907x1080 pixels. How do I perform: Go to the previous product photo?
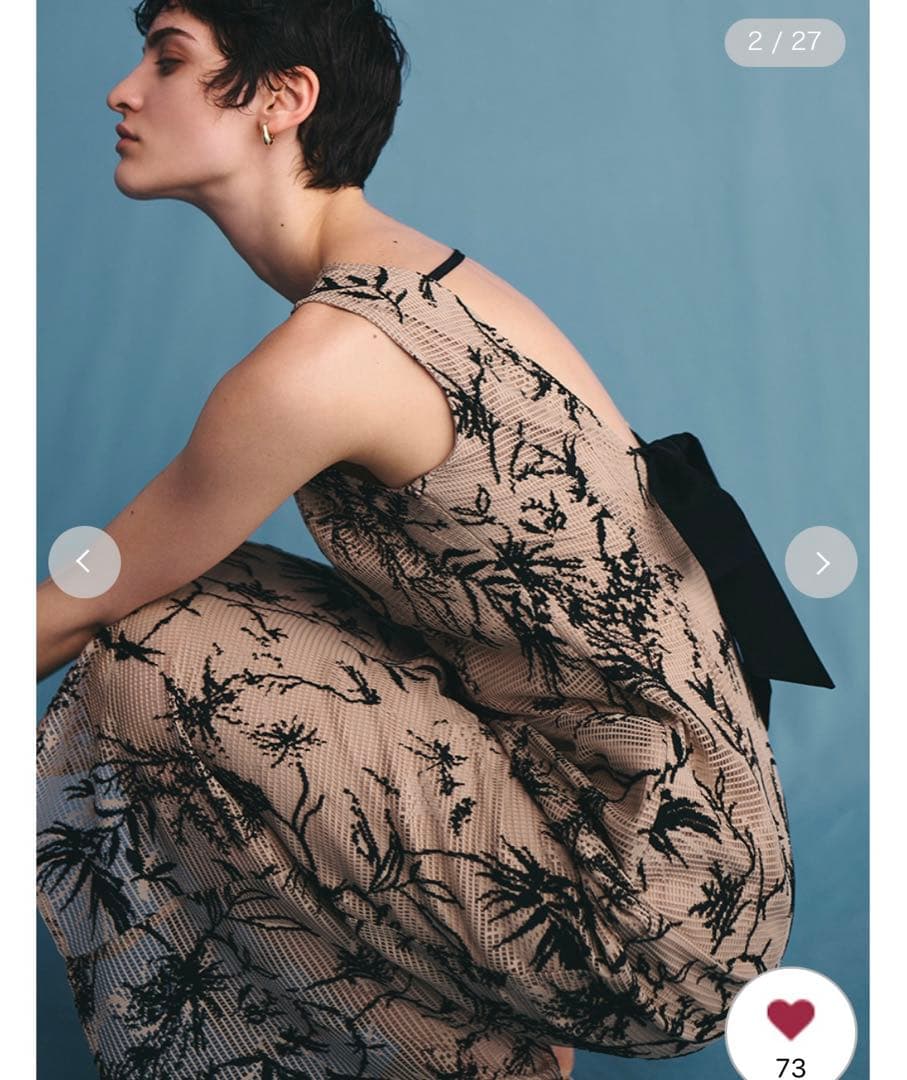84,562
